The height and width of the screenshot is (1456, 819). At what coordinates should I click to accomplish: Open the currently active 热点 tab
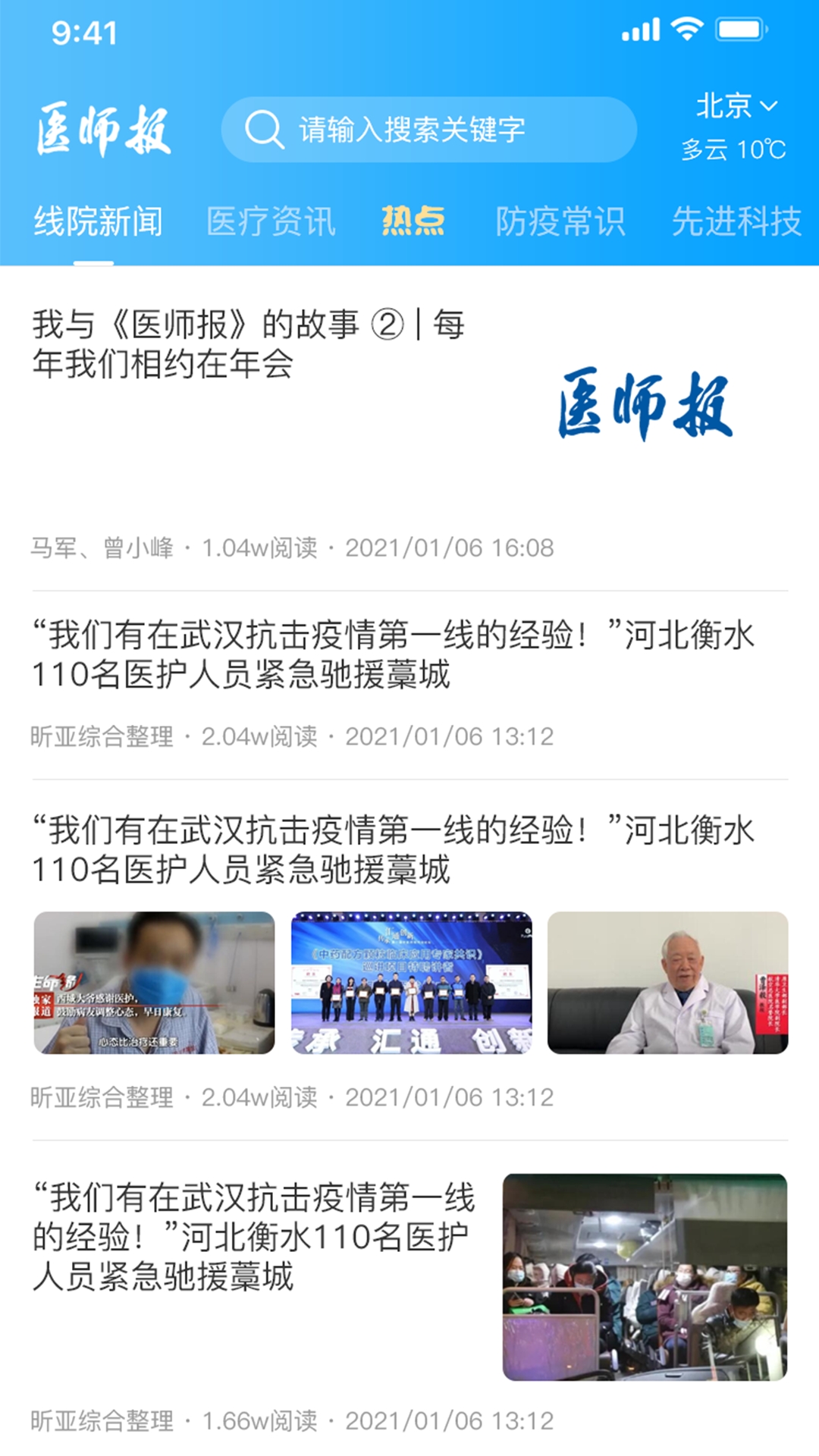(412, 221)
